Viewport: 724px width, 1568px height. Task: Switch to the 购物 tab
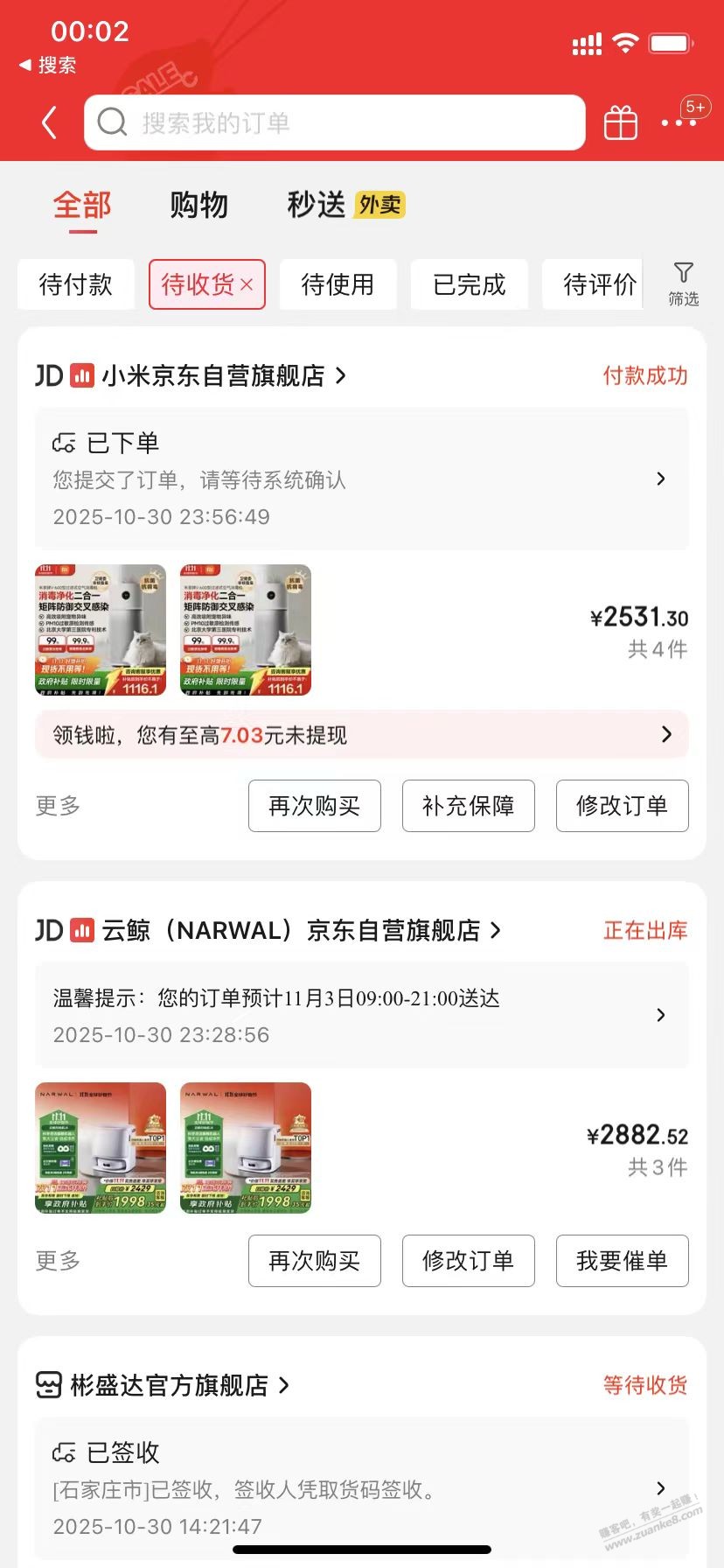[x=199, y=205]
